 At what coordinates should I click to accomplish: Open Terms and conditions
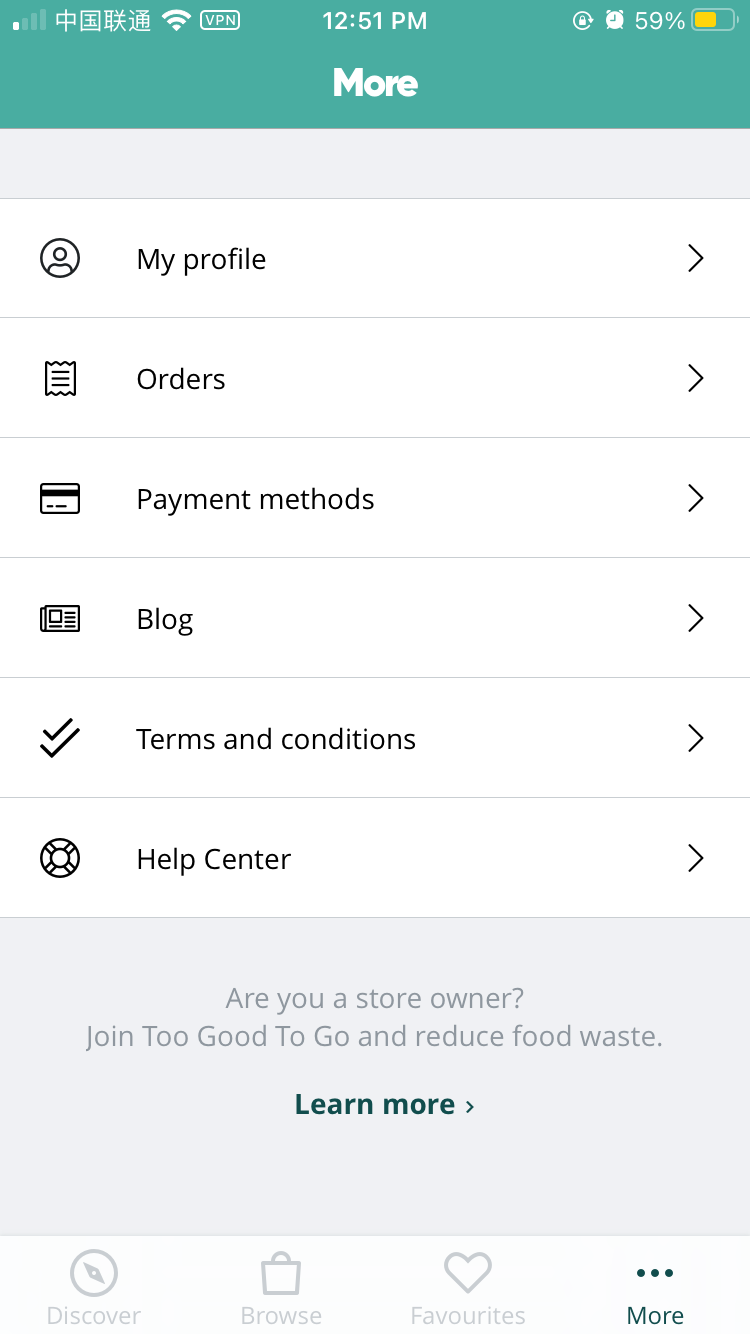pyautogui.click(x=375, y=738)
